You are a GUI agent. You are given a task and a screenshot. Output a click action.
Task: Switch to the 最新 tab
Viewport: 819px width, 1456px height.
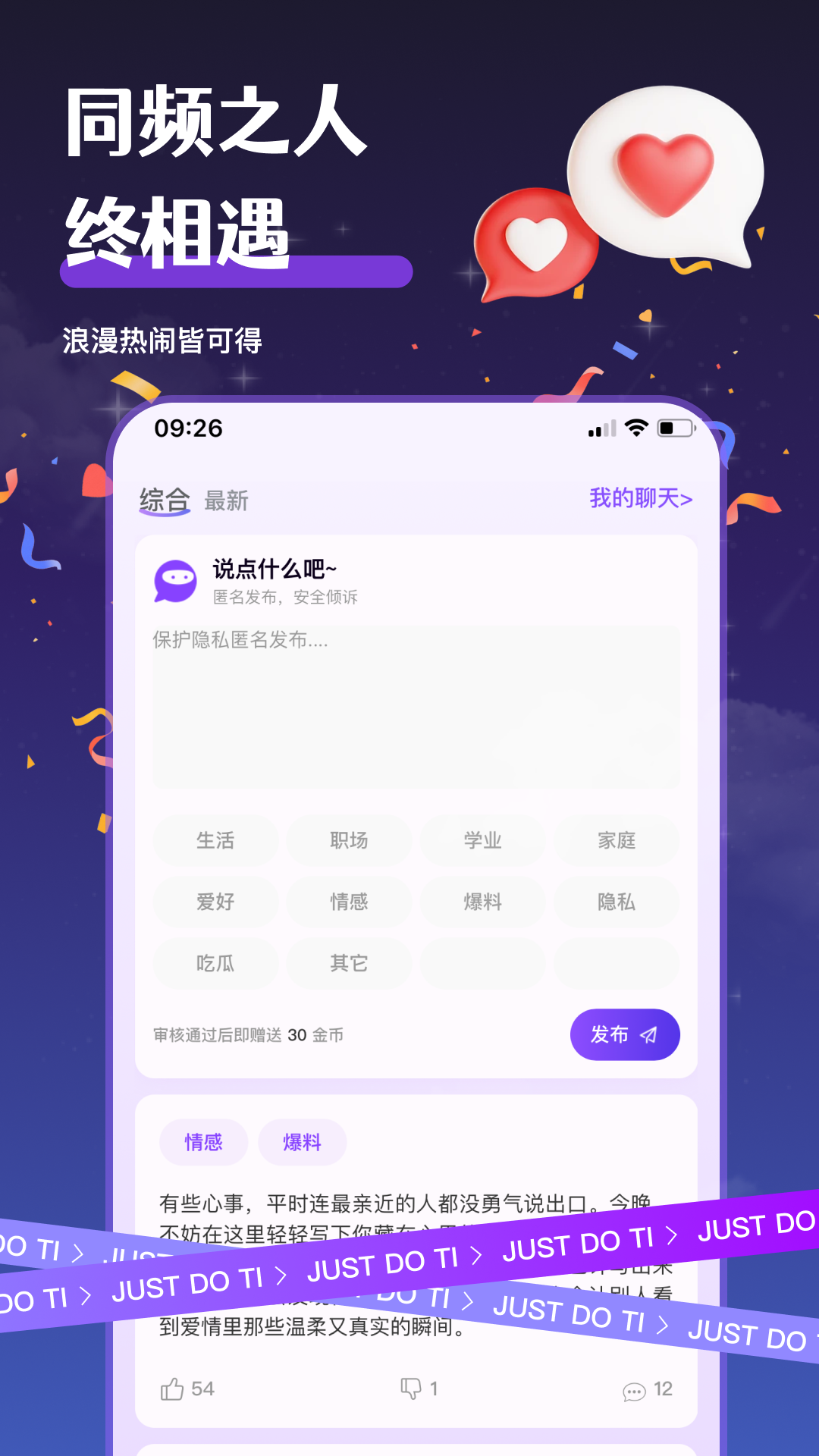(x=225, y=502)
